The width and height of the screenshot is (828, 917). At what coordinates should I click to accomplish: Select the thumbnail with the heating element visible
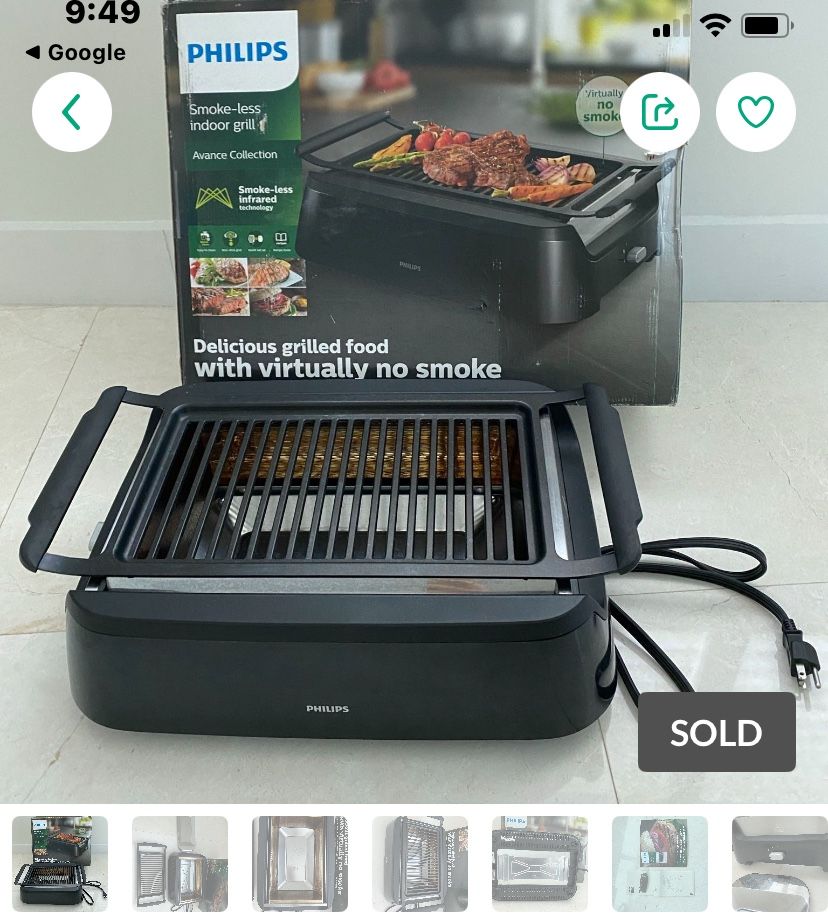(540, 863)
